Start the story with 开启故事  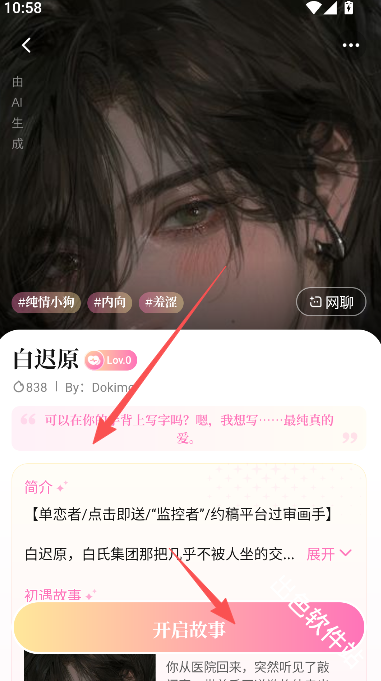(x=189, y=628)
